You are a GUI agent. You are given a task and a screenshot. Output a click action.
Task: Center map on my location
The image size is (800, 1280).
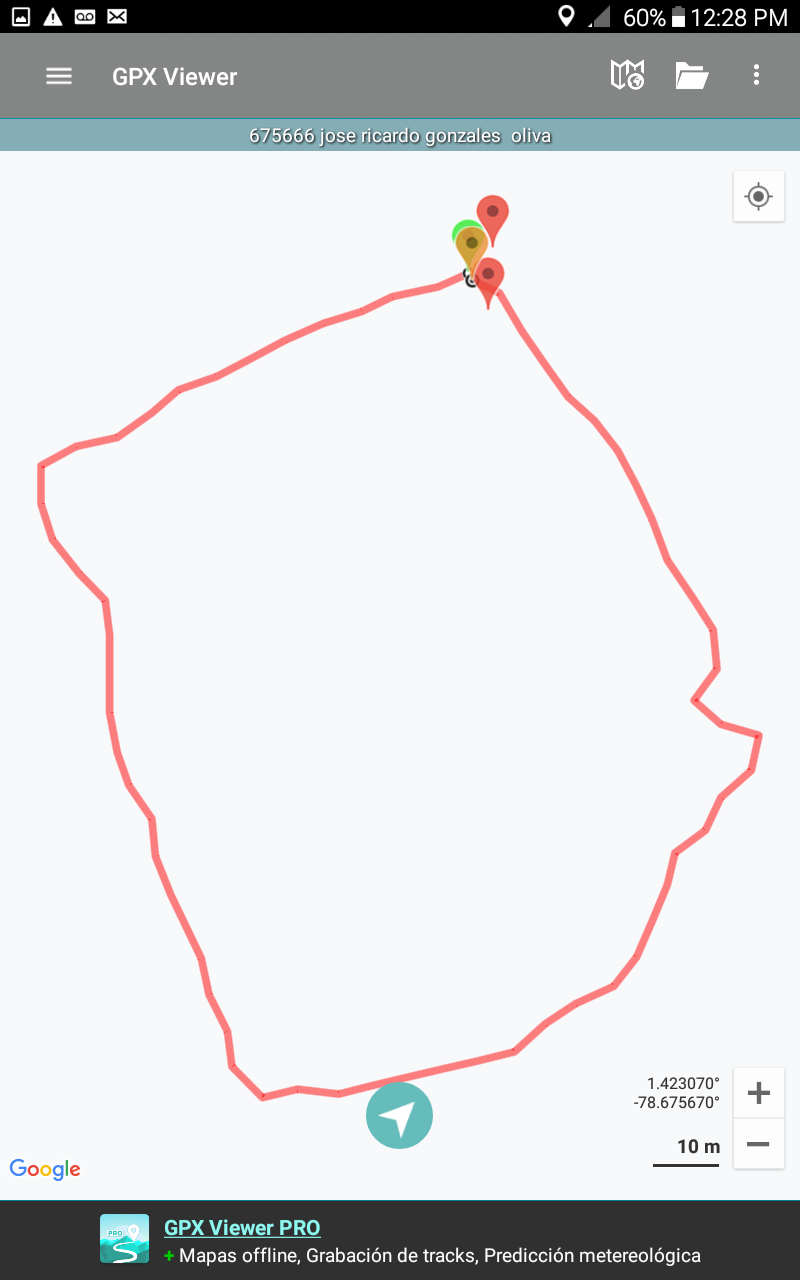pos(758,196)
